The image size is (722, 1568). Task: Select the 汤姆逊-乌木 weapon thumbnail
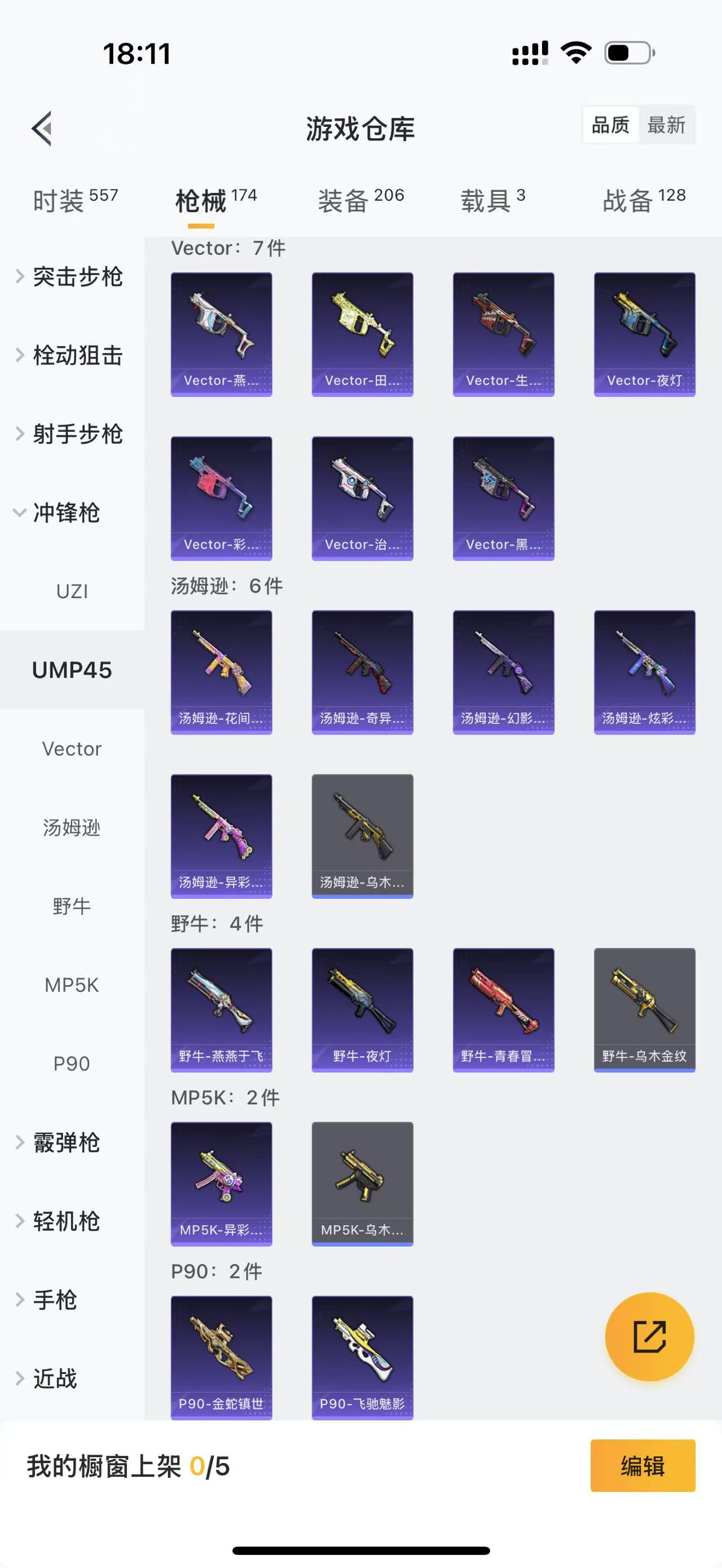tap(362, 837)
